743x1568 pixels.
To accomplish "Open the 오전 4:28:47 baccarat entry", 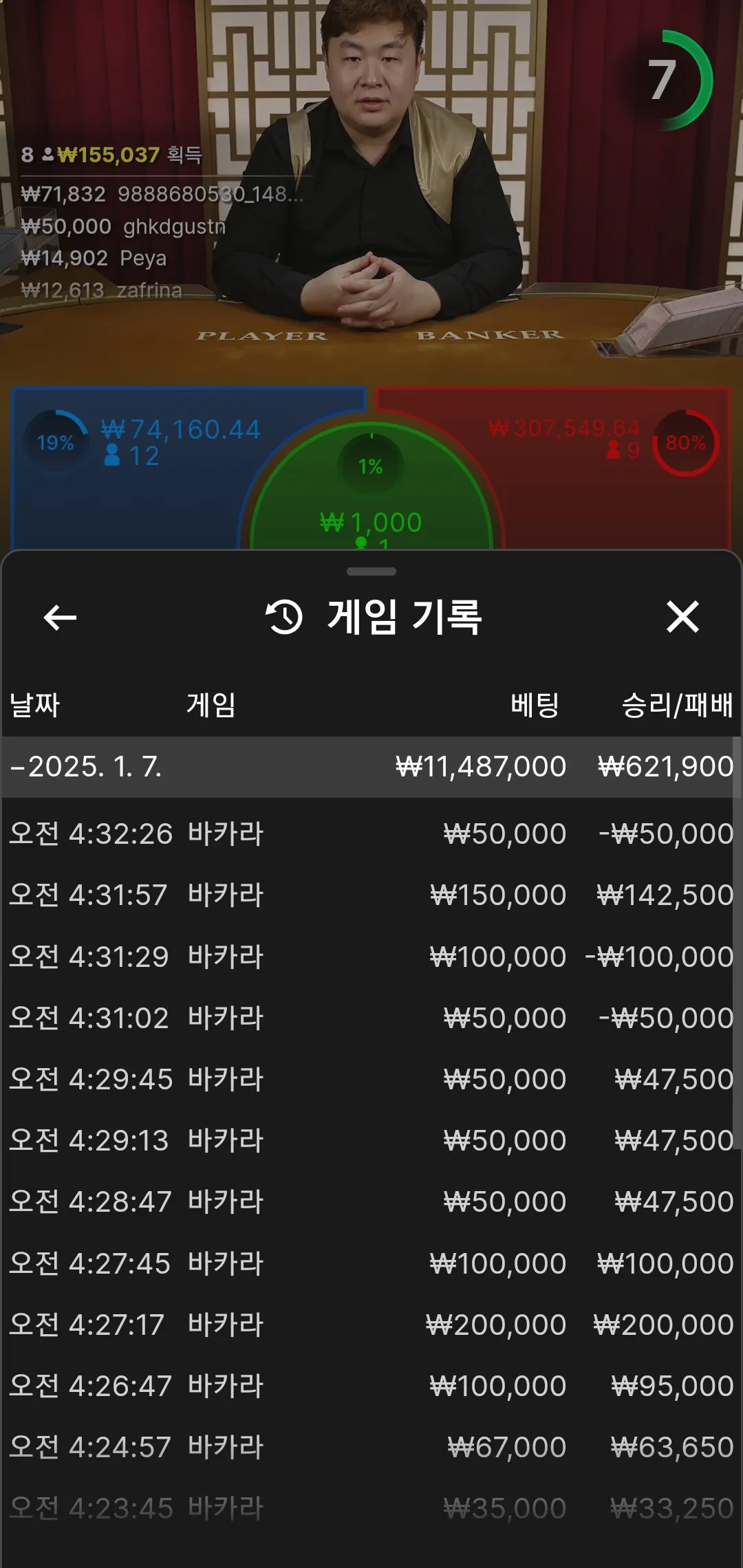I will click(x=371, y=1201).
